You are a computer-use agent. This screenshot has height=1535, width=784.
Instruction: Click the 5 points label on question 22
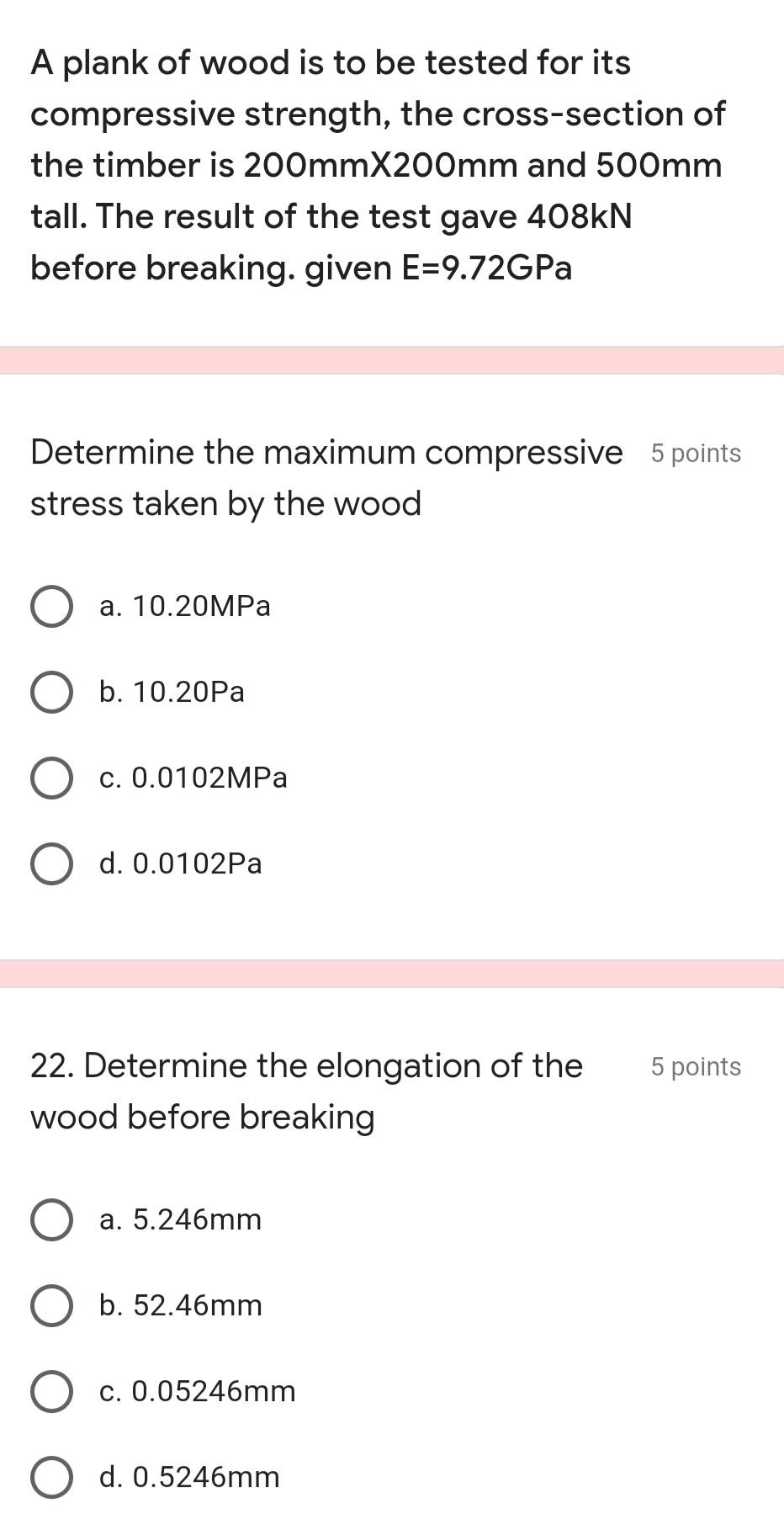point(695,1066)
